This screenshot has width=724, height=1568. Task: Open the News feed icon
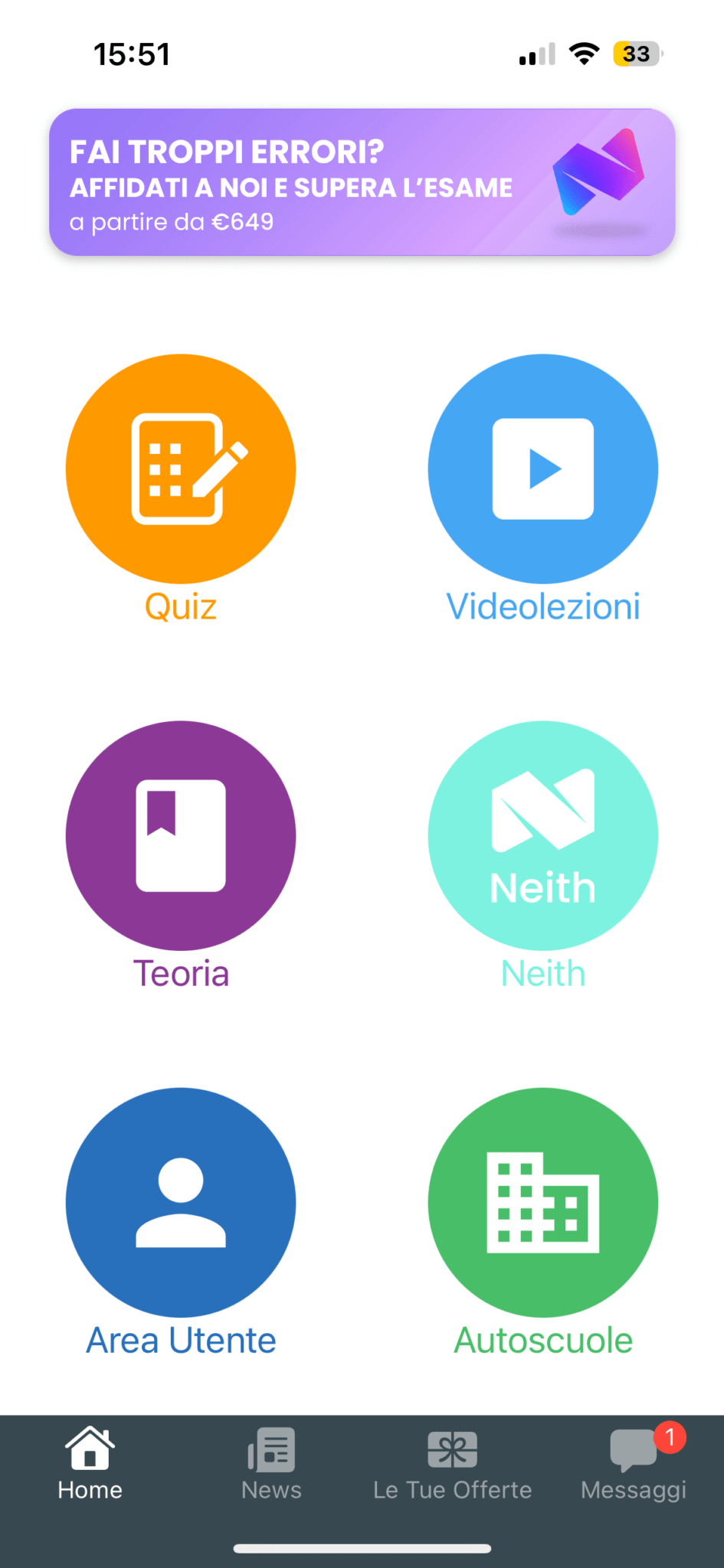pos(271,1451)
